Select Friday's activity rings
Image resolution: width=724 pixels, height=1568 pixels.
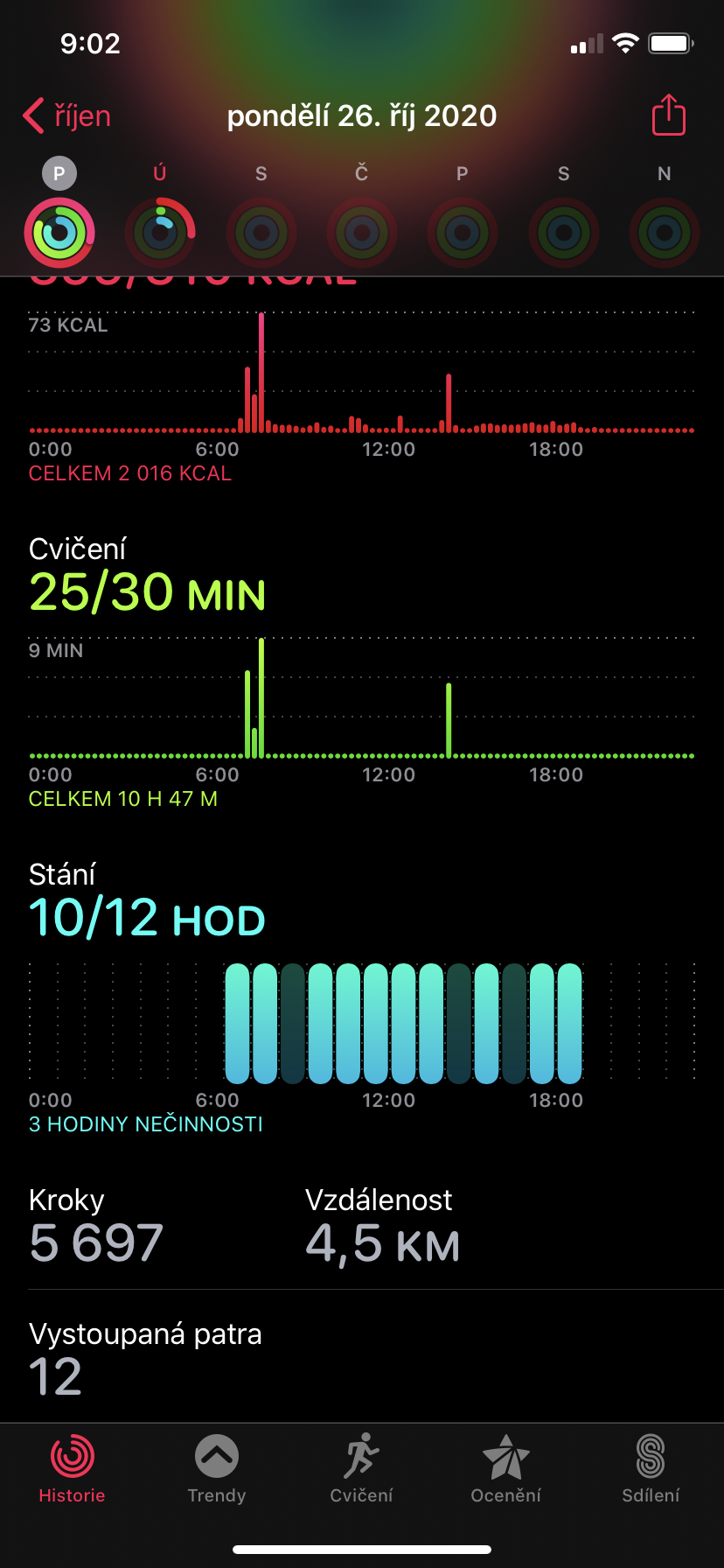click(463, 233)
